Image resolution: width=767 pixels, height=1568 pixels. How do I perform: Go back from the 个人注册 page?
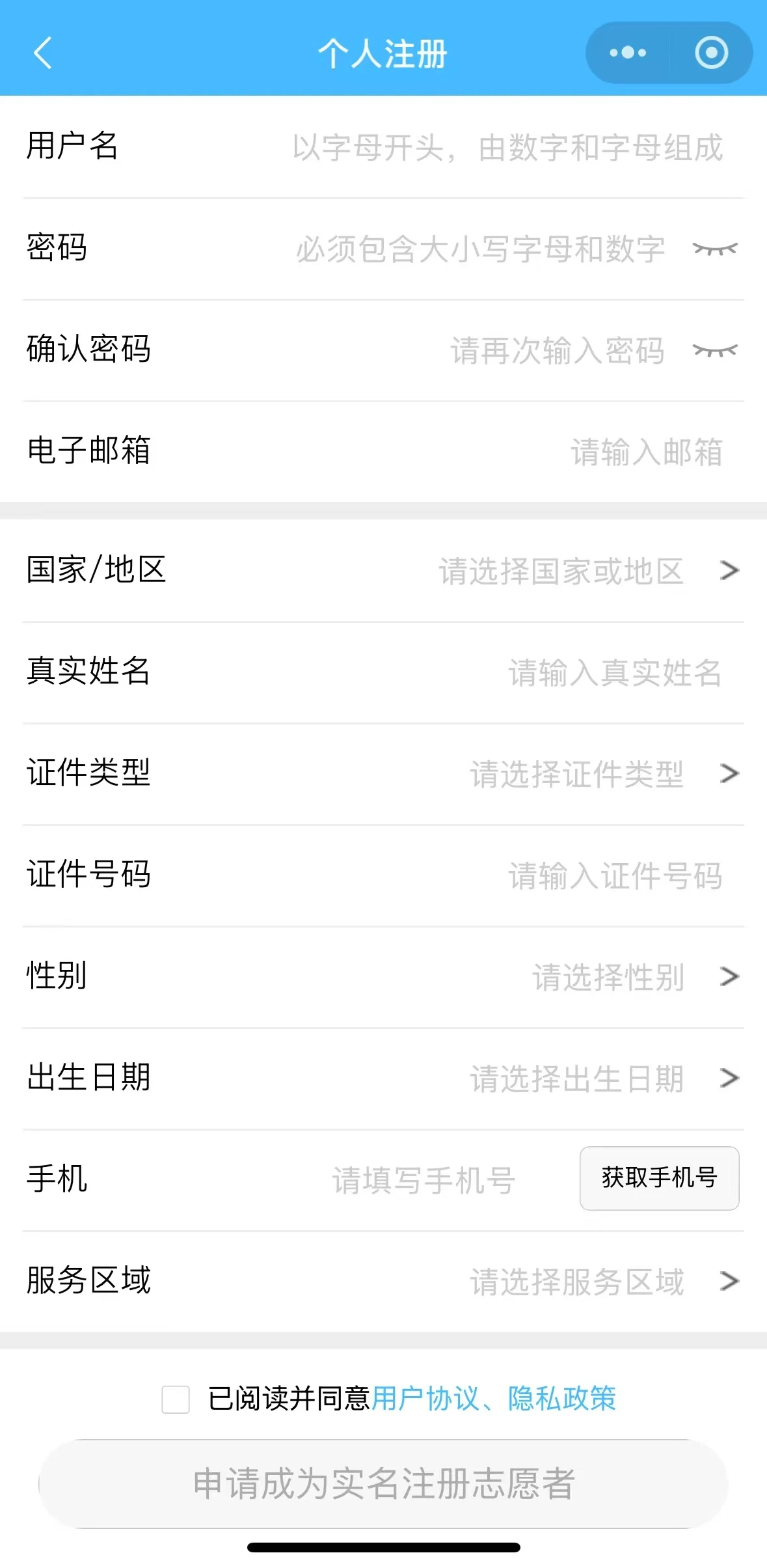tap(43, 53)
